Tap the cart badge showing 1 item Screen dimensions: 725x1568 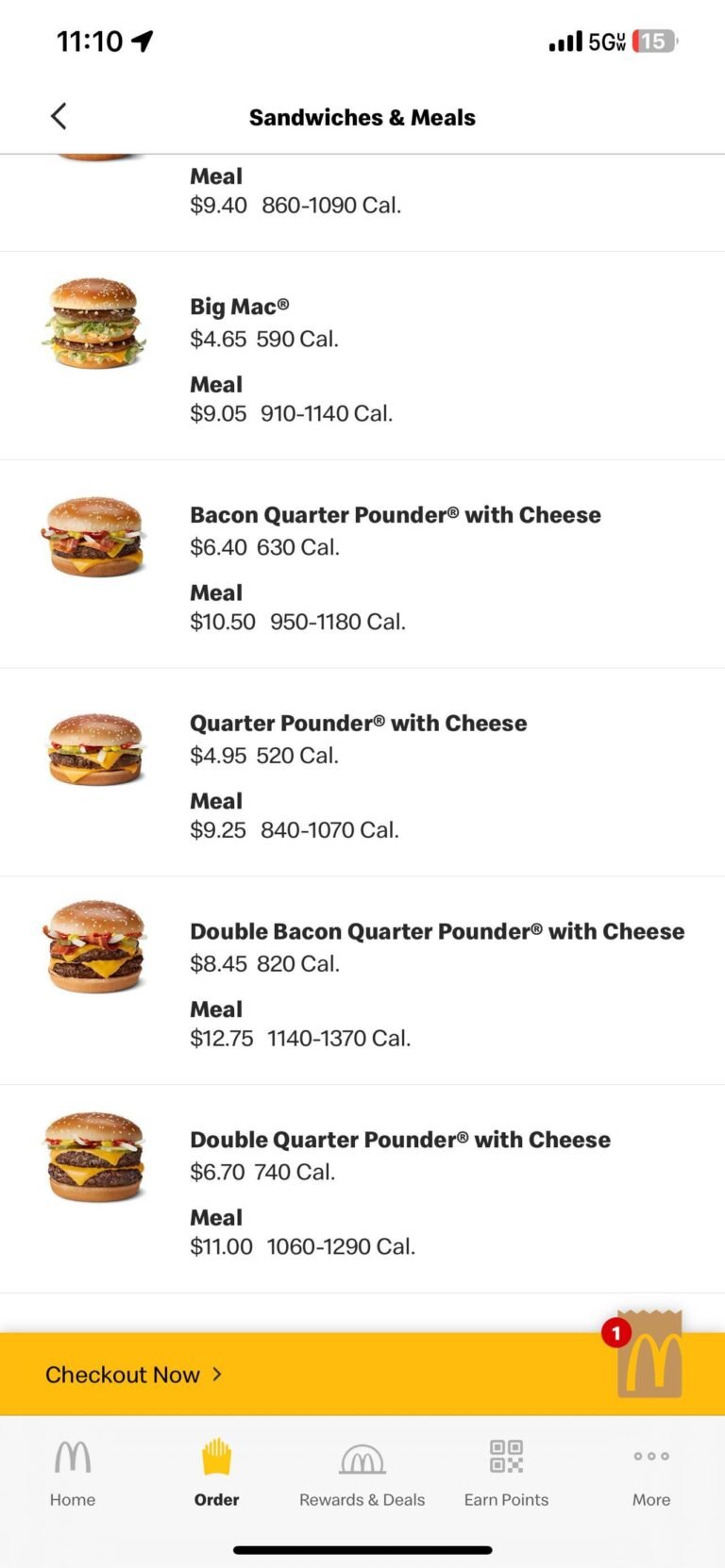(615, 1333)
